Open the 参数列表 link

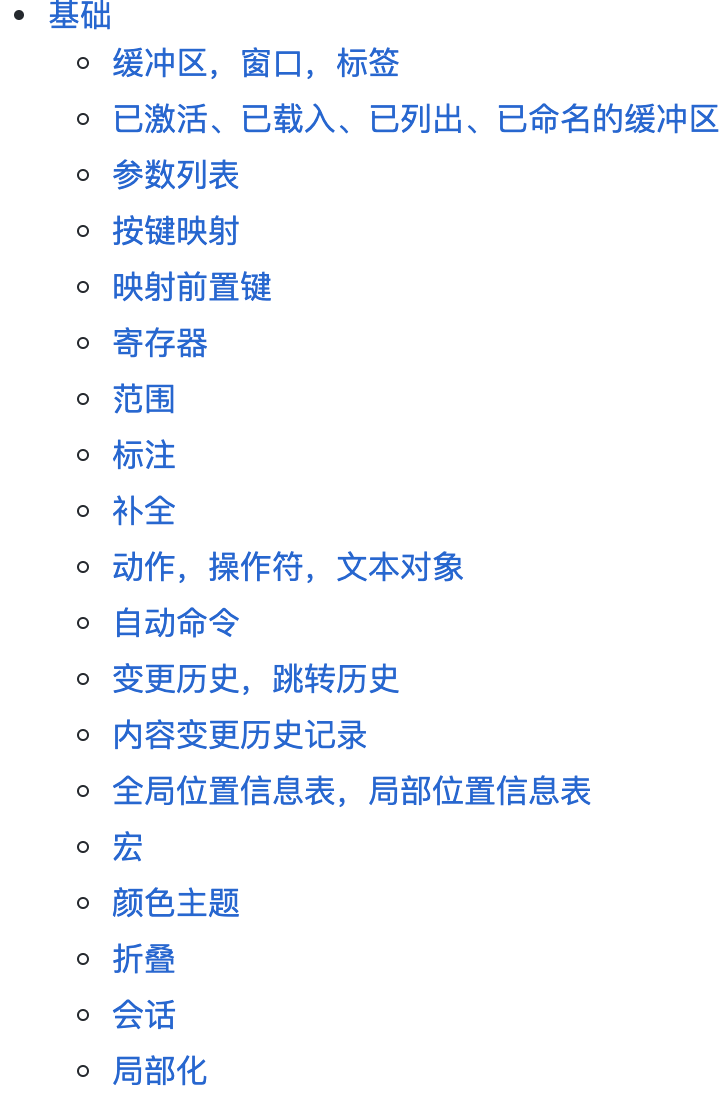pos(176,176)
